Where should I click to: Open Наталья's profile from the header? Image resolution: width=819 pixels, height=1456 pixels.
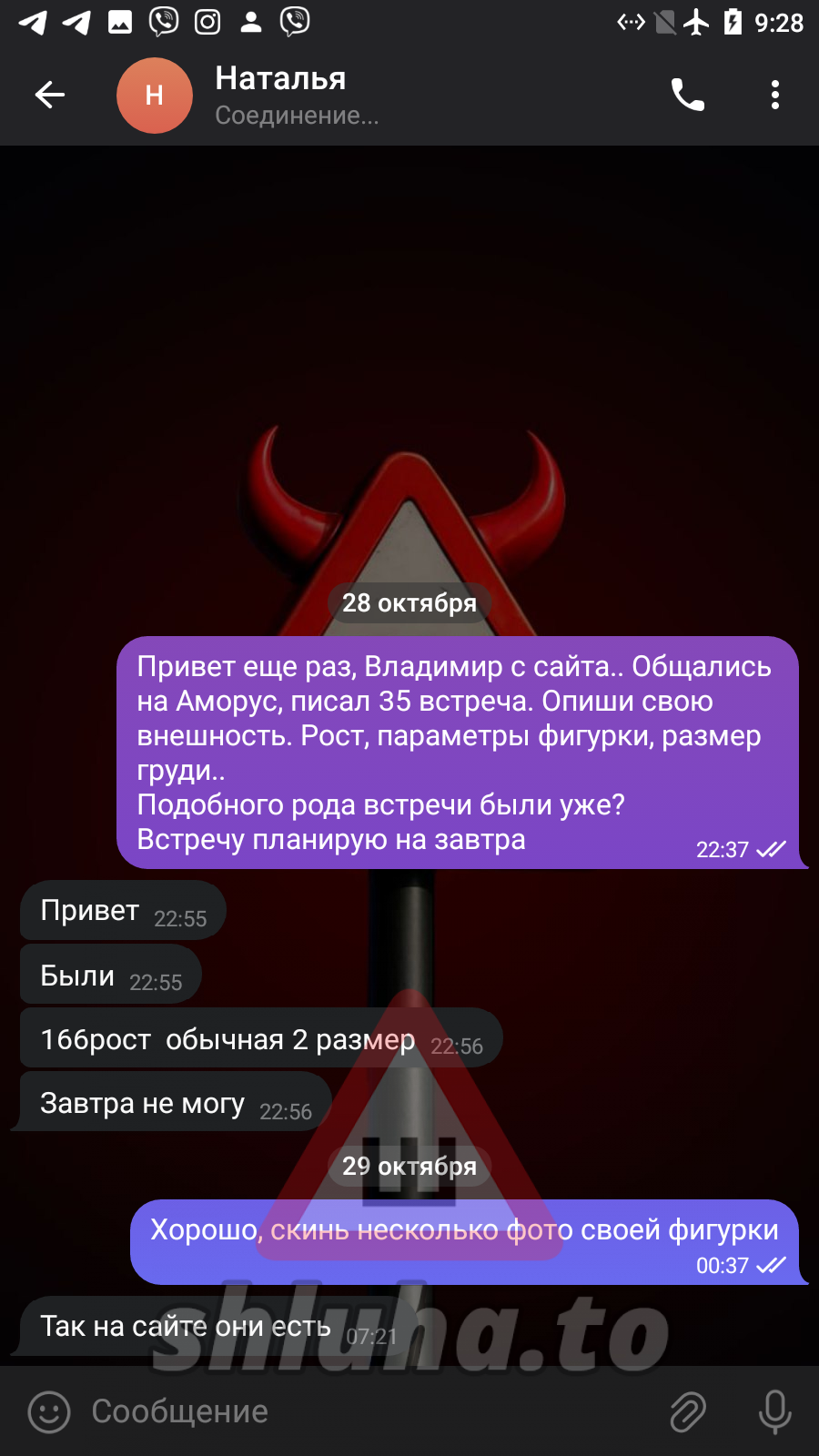(280, 95)
